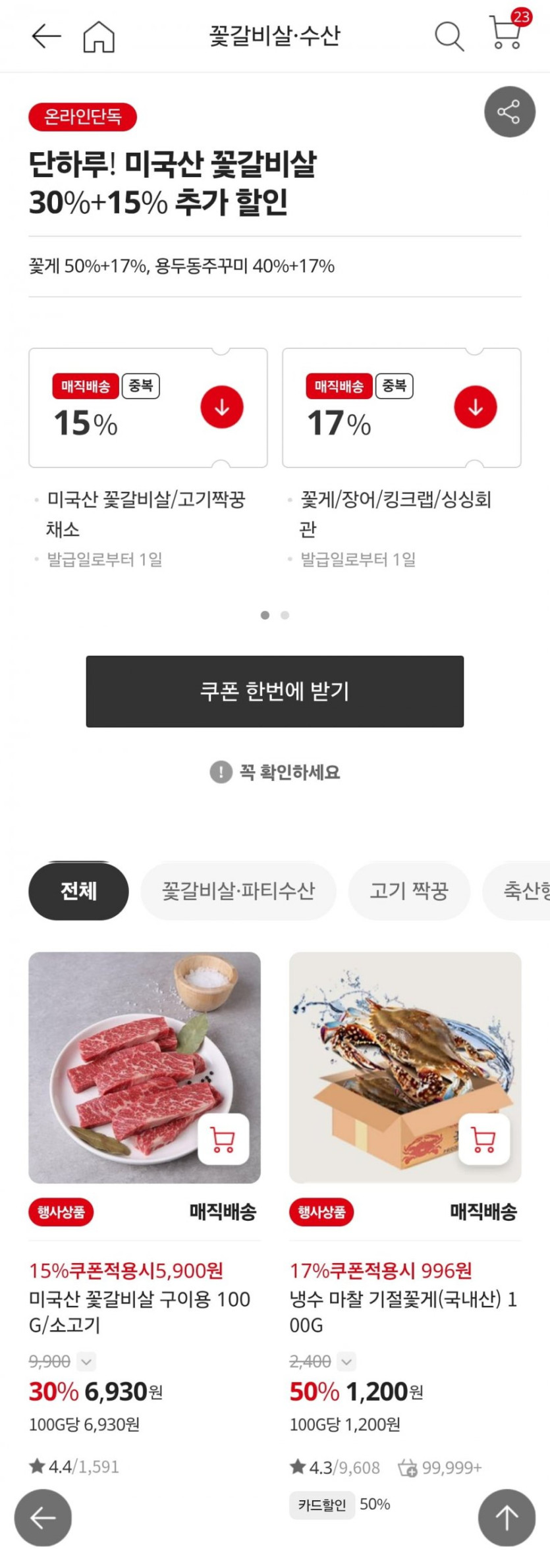
Task: Select the 전체 category chip
Action: [x=78, y=891]
